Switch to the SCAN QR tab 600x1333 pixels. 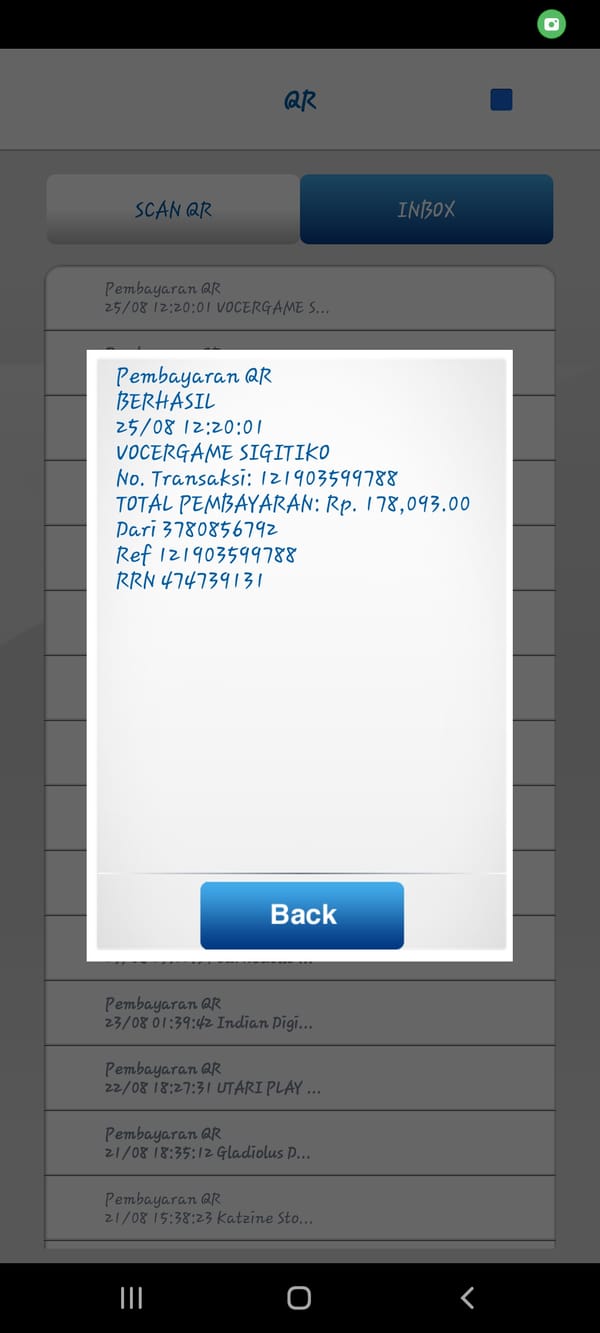173,210
